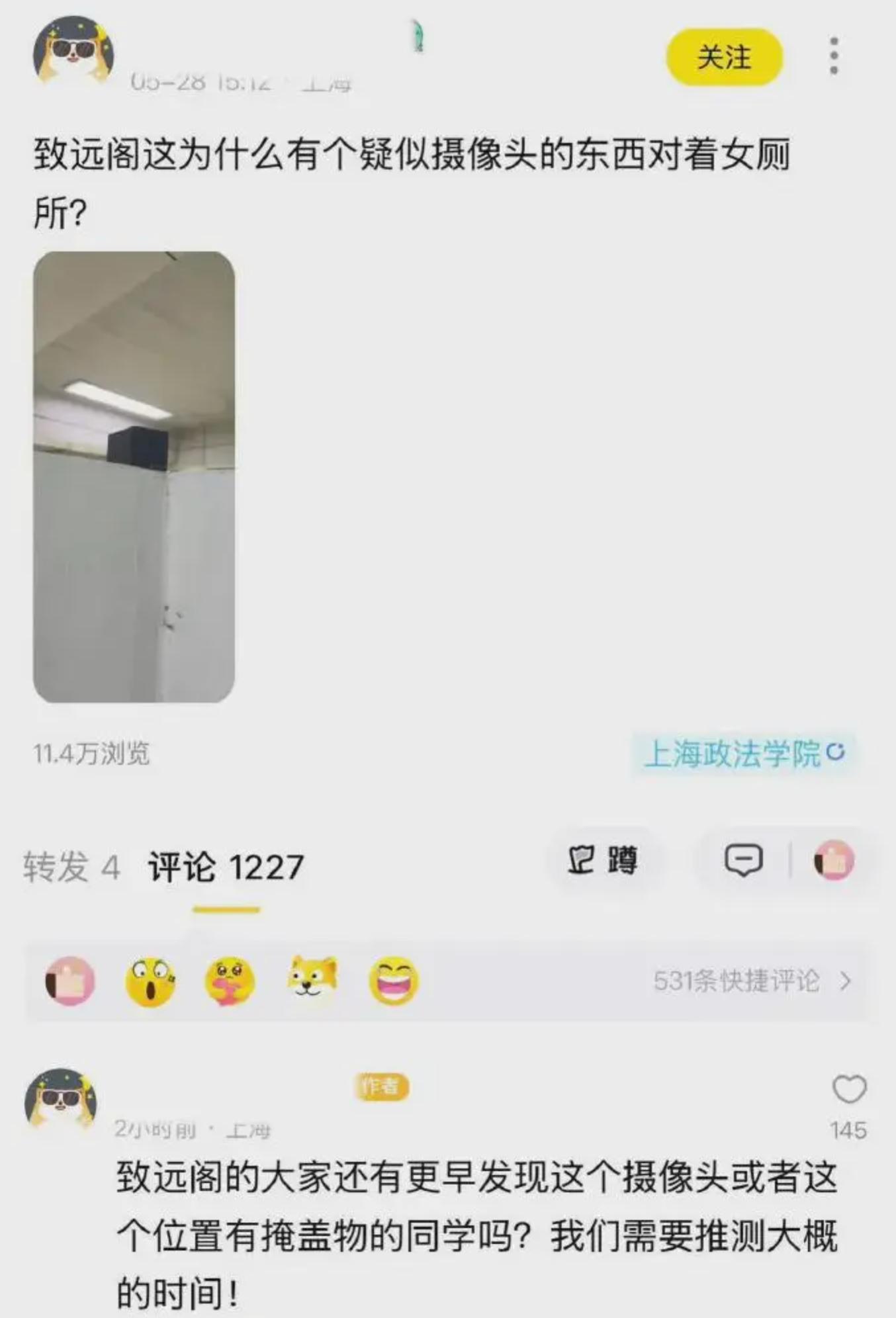Send the thumbs-up quick reaction in emoji row
The width and height of the screenshot is (896, 1318).
[x=70, y=981]
